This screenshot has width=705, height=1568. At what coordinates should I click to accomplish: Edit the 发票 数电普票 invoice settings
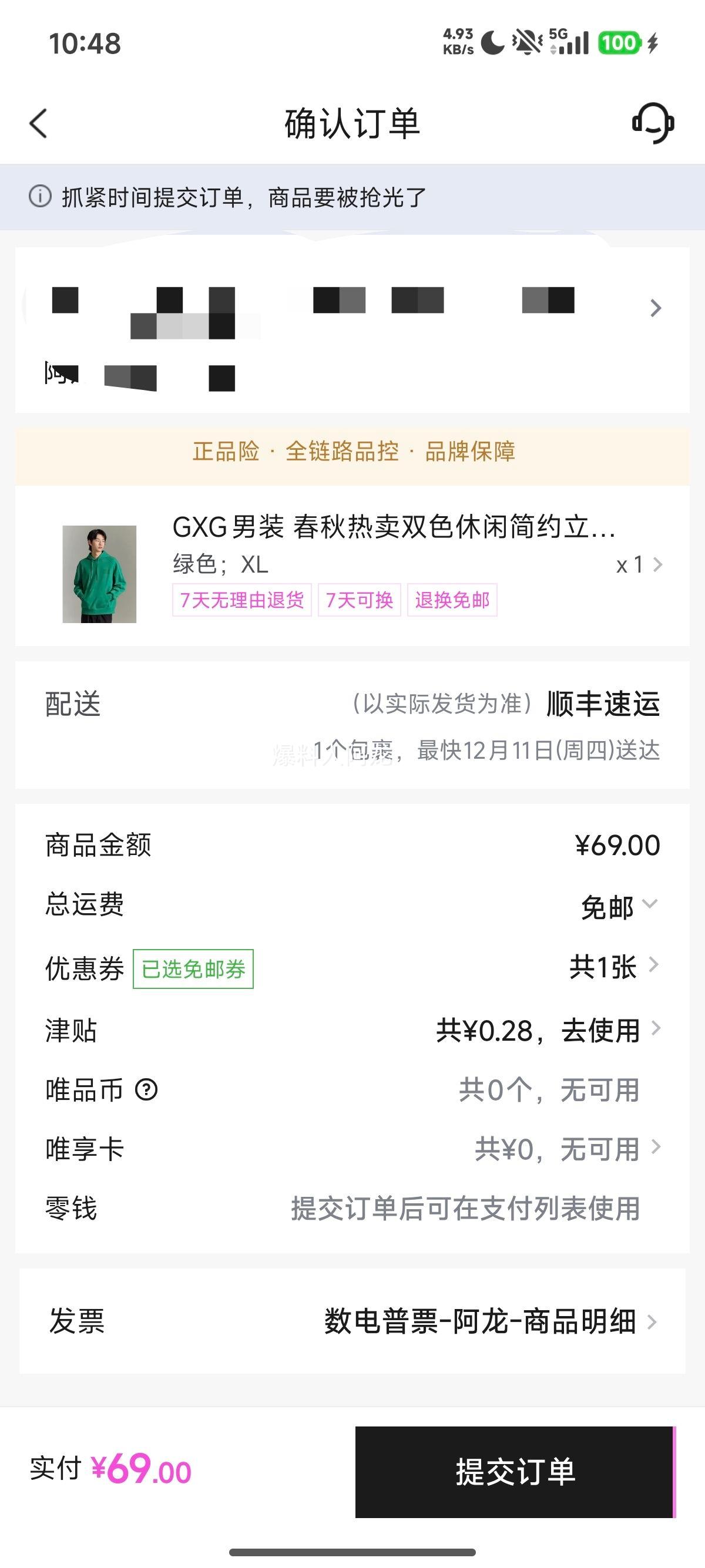tap(352, 1321)
